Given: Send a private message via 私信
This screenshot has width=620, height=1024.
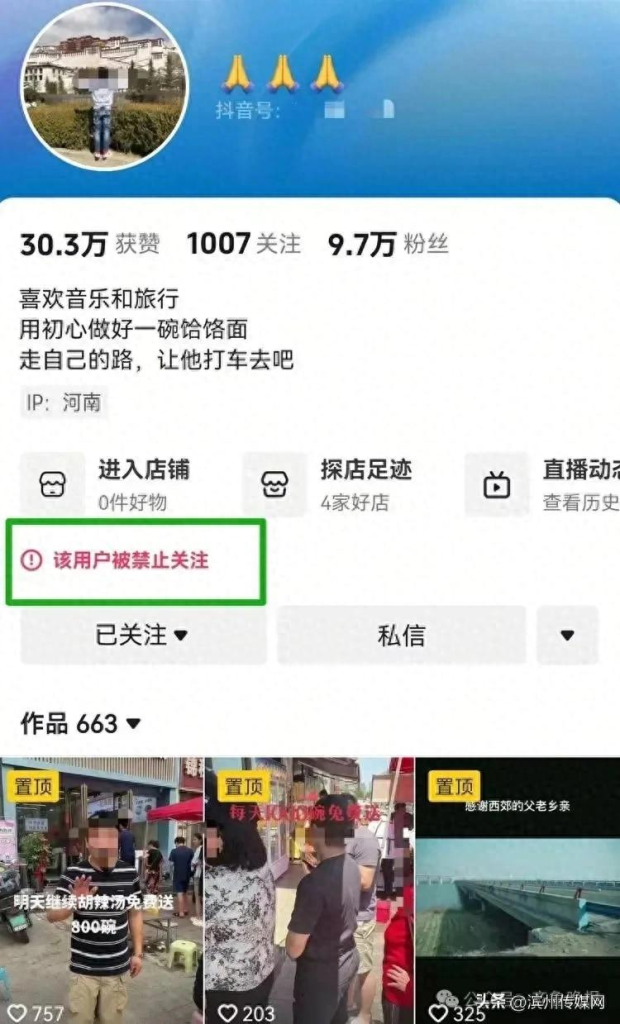Looking at the screenshot, I should tap(401, 635).
